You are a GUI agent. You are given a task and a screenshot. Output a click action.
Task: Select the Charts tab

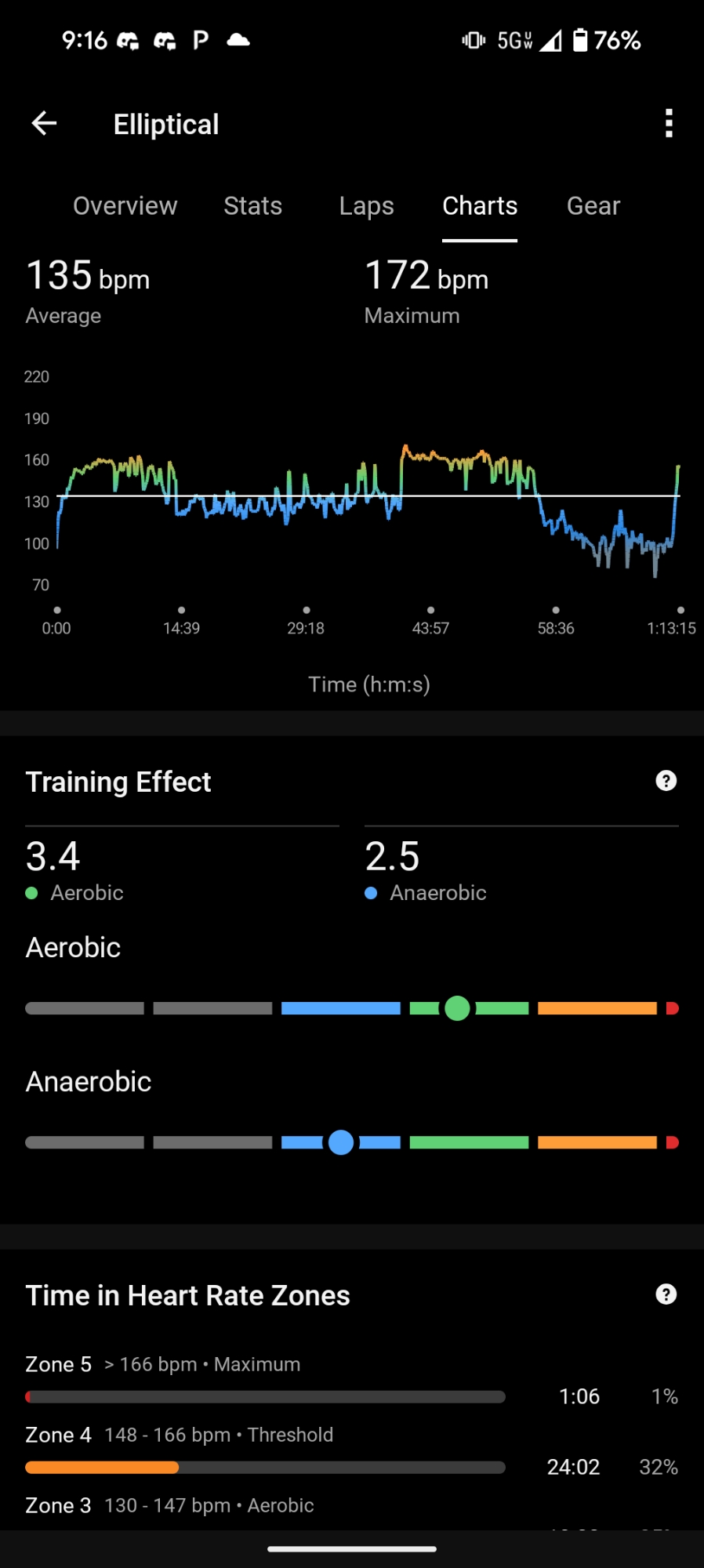click(x=480, y=206)
